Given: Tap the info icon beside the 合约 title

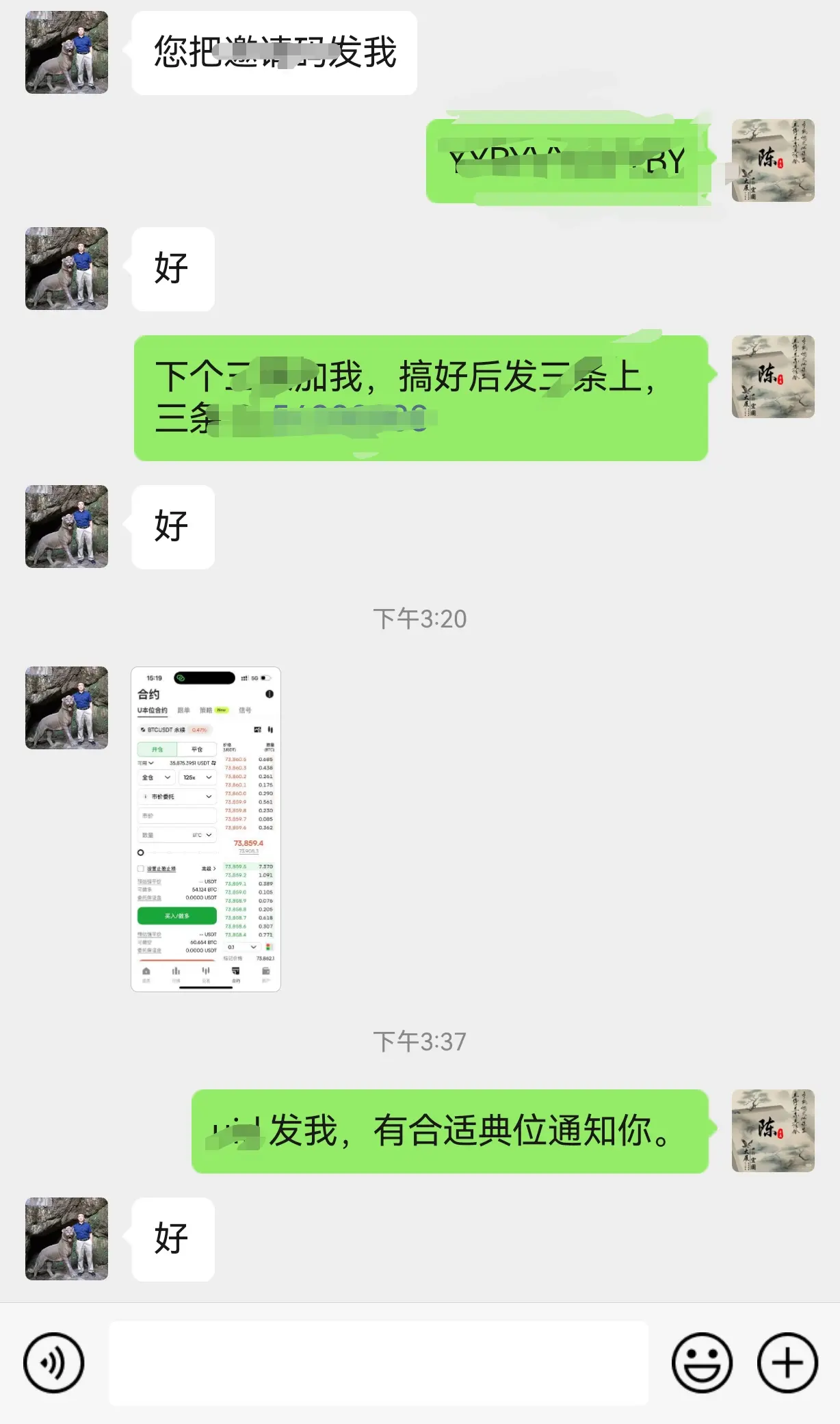Looking at the screenshot, I should [x=269, y=694].
